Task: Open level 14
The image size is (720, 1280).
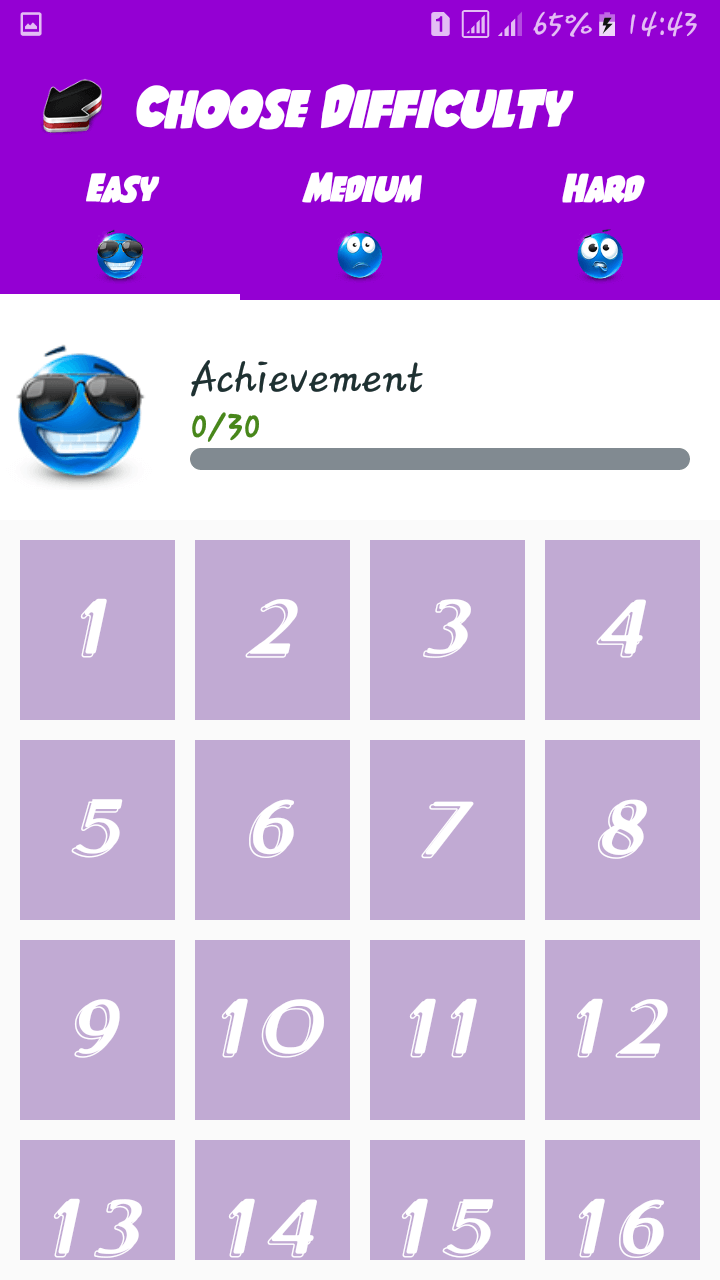Action: [272, 1205]
